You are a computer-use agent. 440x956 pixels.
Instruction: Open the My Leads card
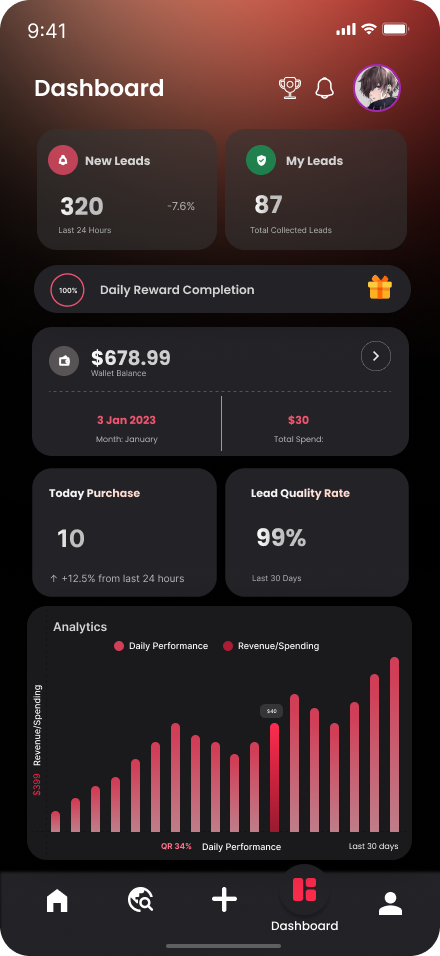point(316,190)
